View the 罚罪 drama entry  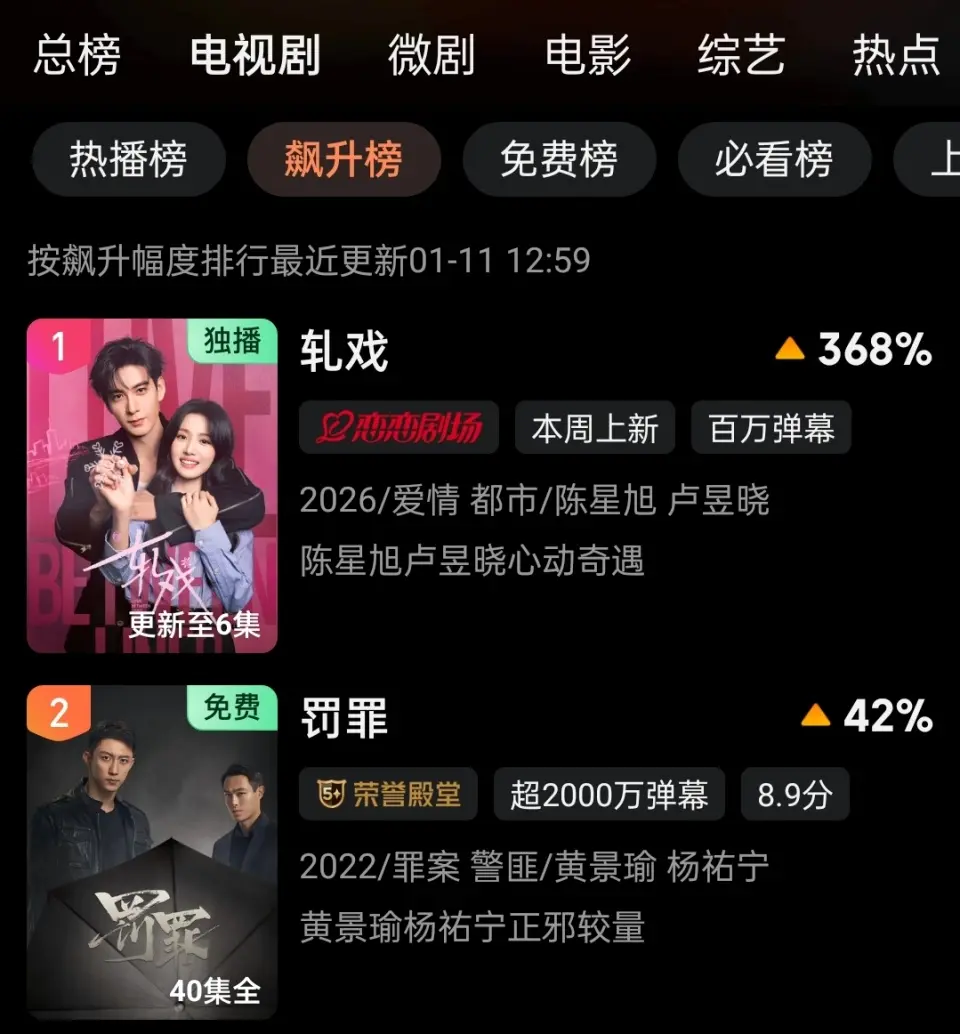point(344,718)
